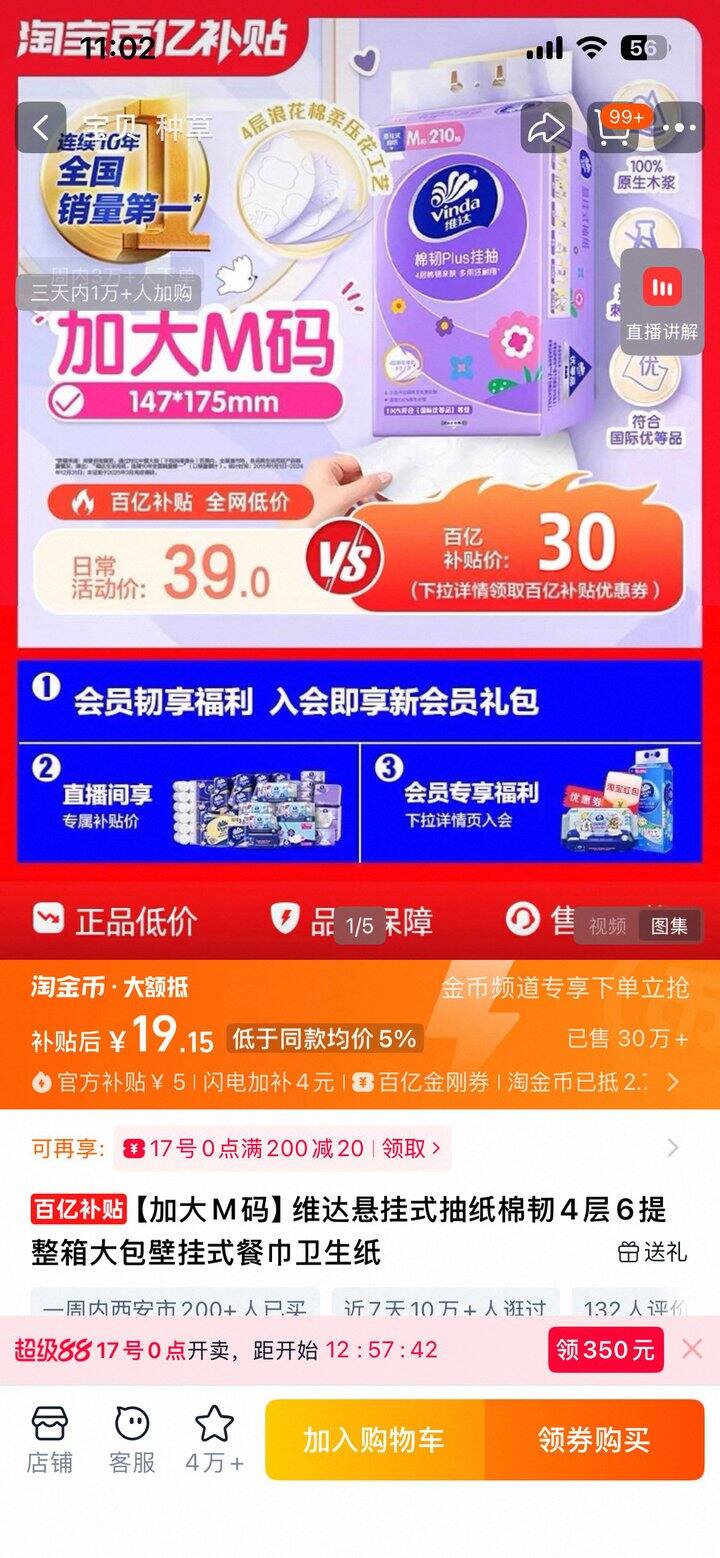Share this product listing
This screenshot has width=720, height=1558.
coord(546,128)
